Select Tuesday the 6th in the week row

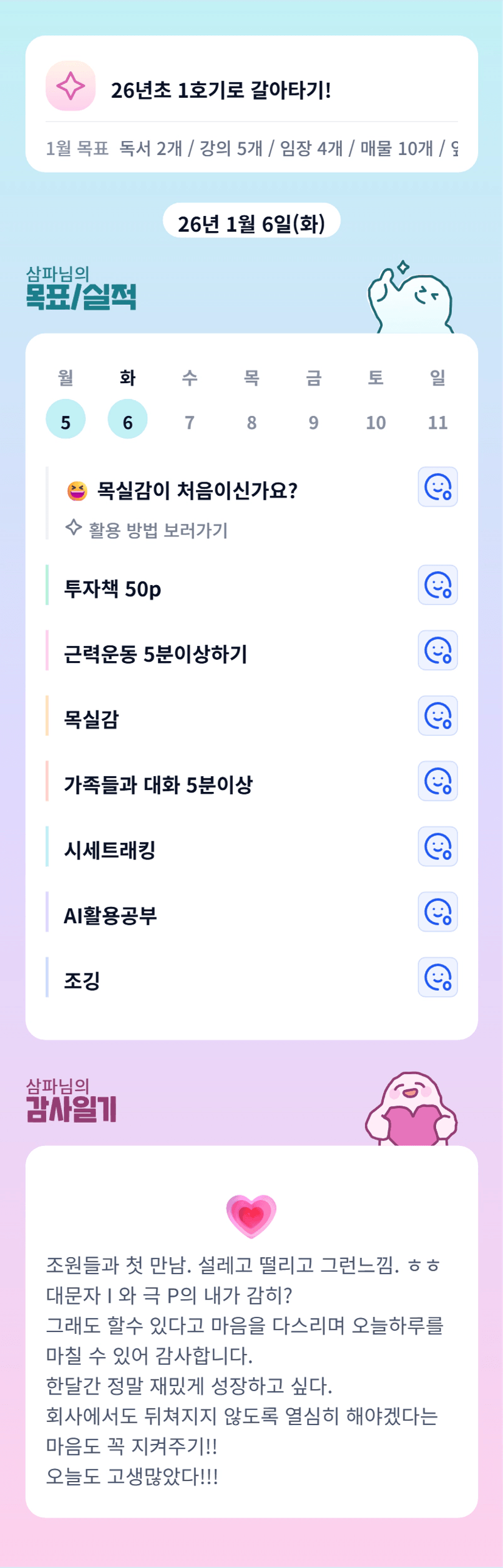(x=127, y=420)
